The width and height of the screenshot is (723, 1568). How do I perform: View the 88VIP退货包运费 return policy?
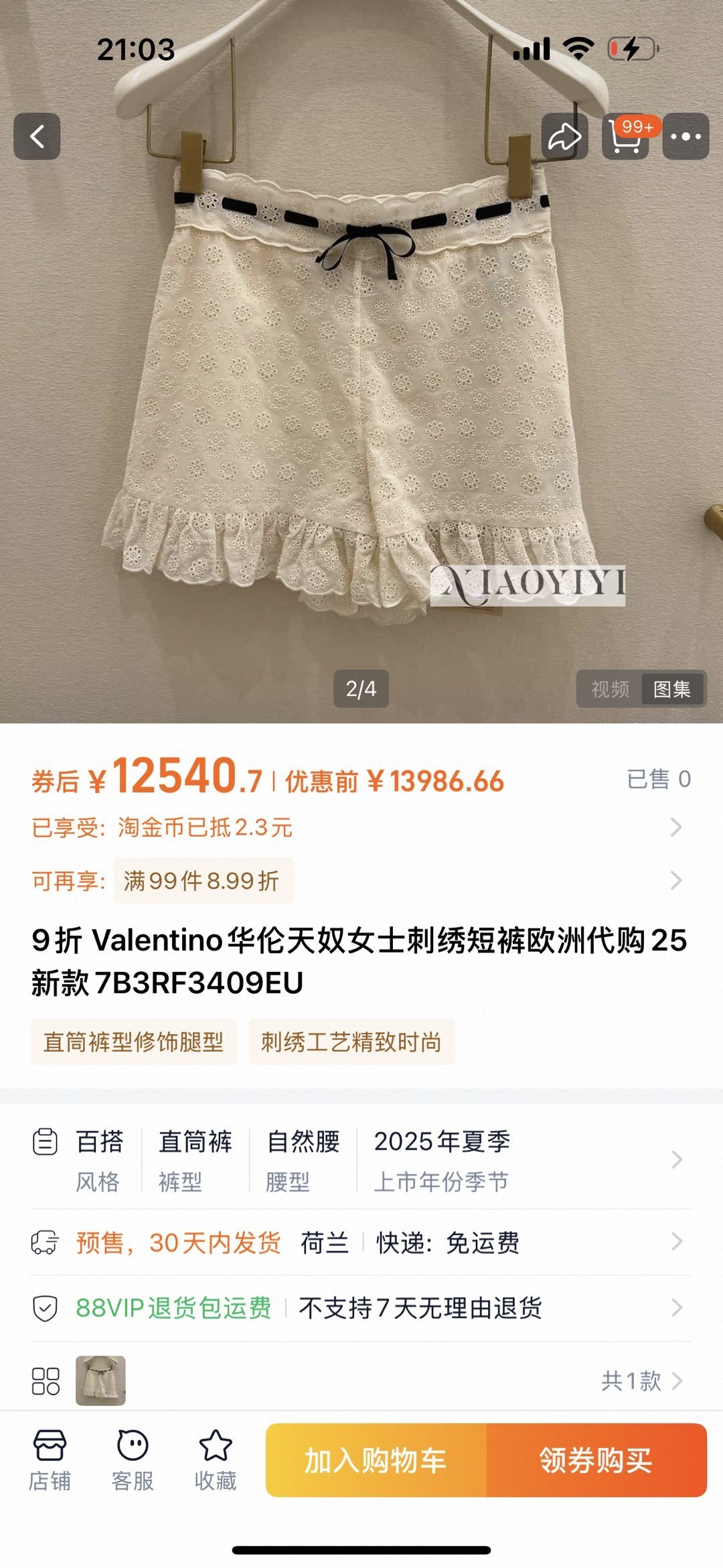[361, 1307]
